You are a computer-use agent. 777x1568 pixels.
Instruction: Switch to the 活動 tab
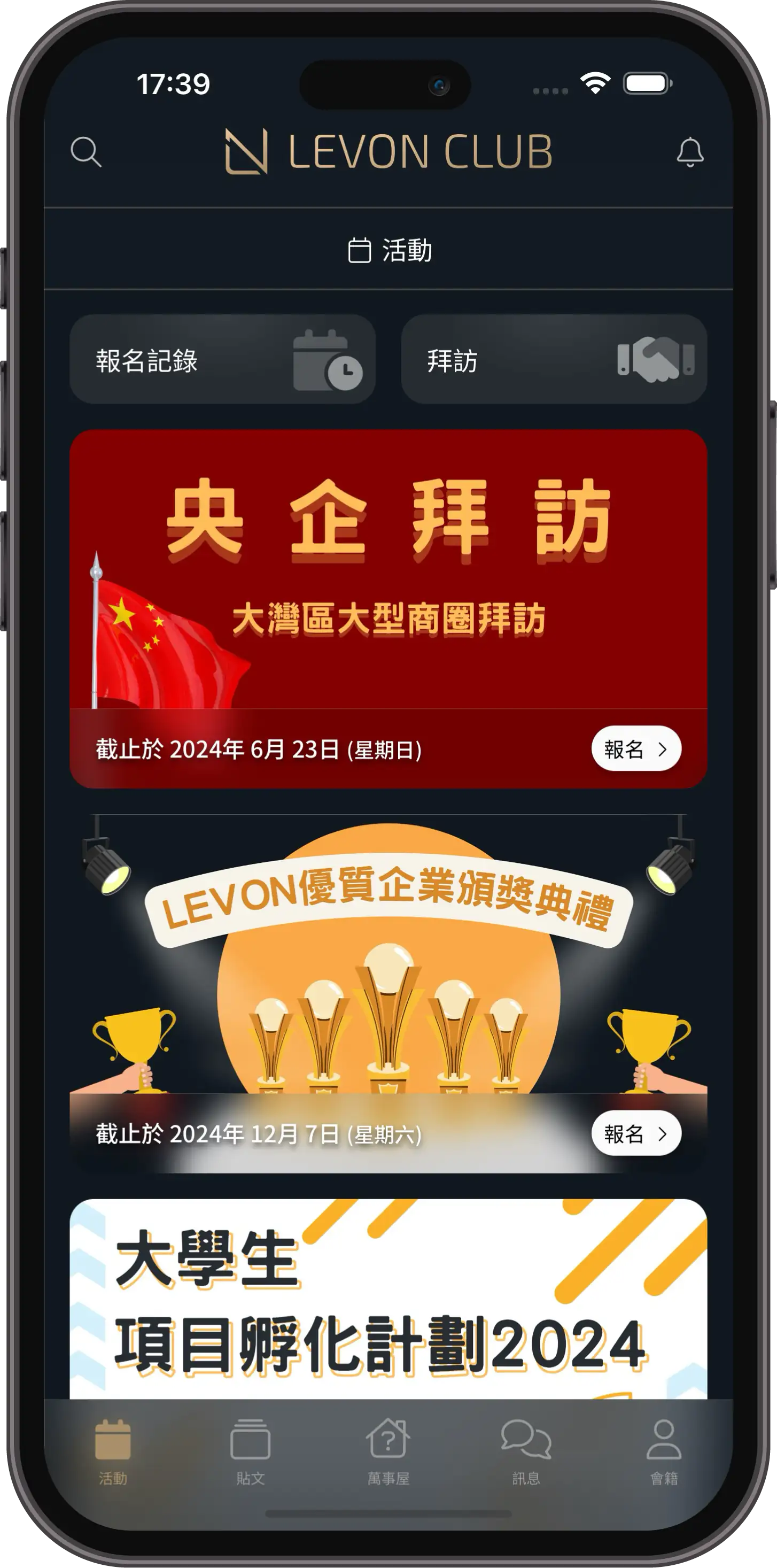coord(113,1453)
